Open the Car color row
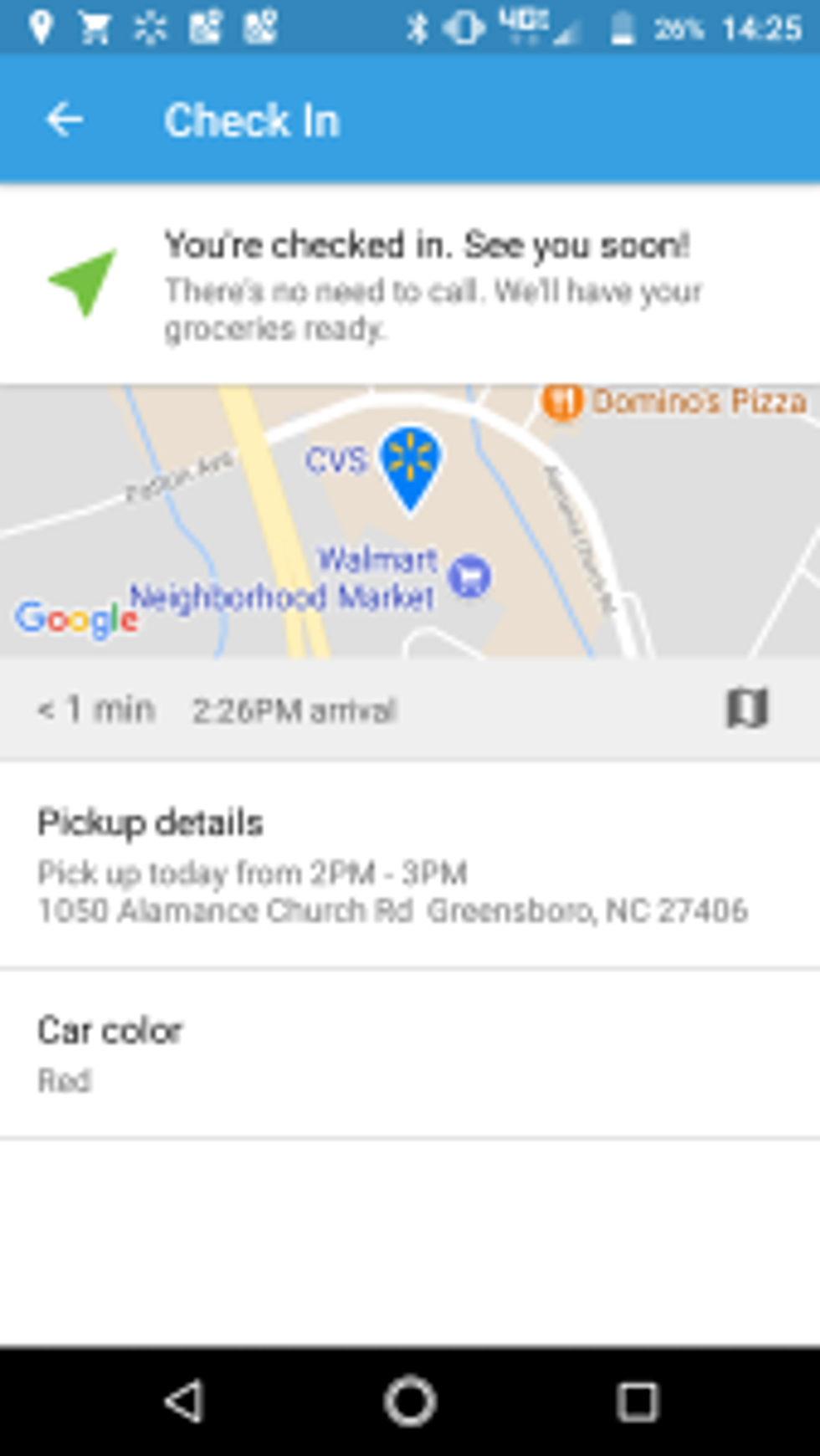 coord(410,1053)
